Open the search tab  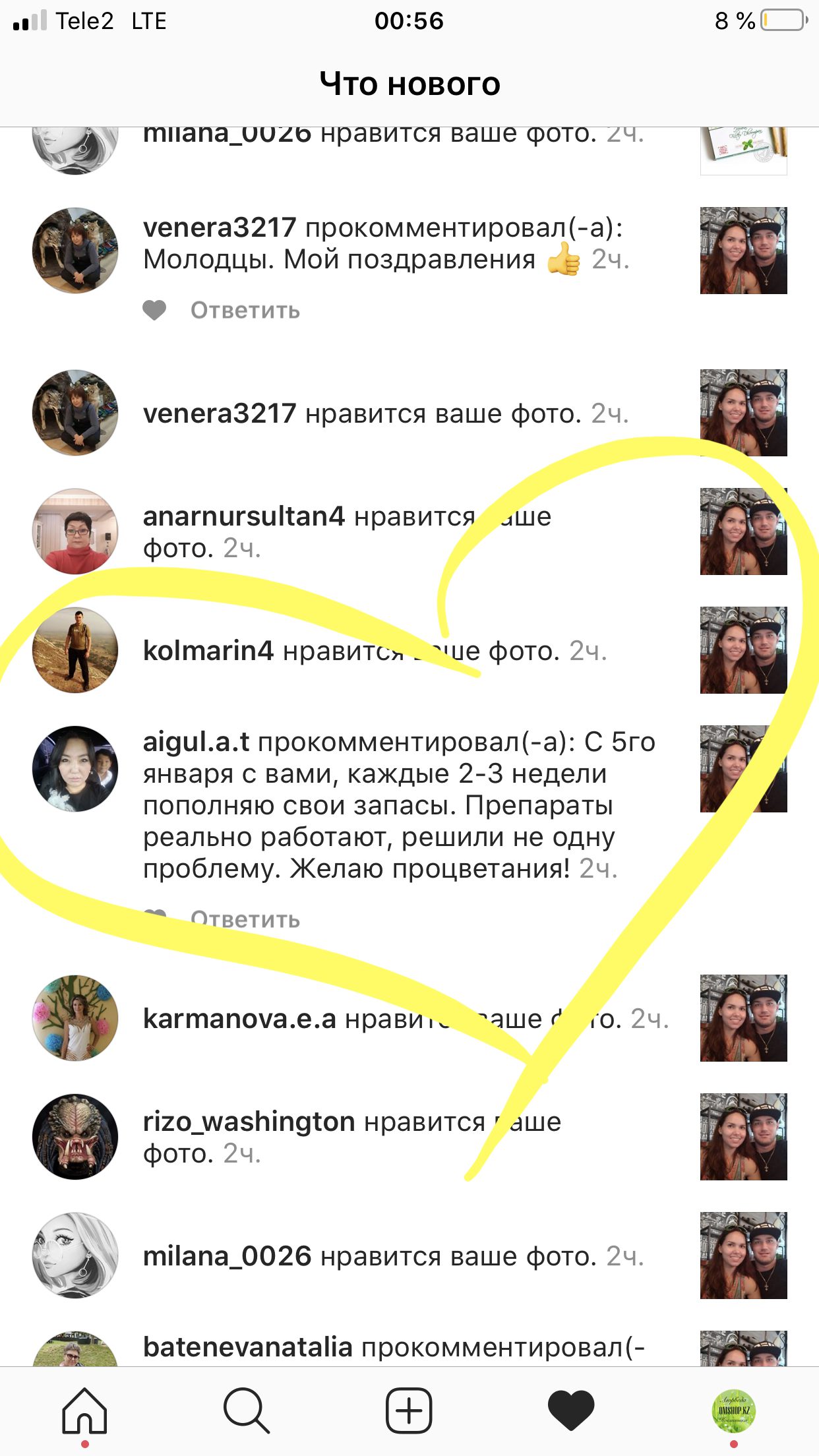click(x=246, y=1411)
